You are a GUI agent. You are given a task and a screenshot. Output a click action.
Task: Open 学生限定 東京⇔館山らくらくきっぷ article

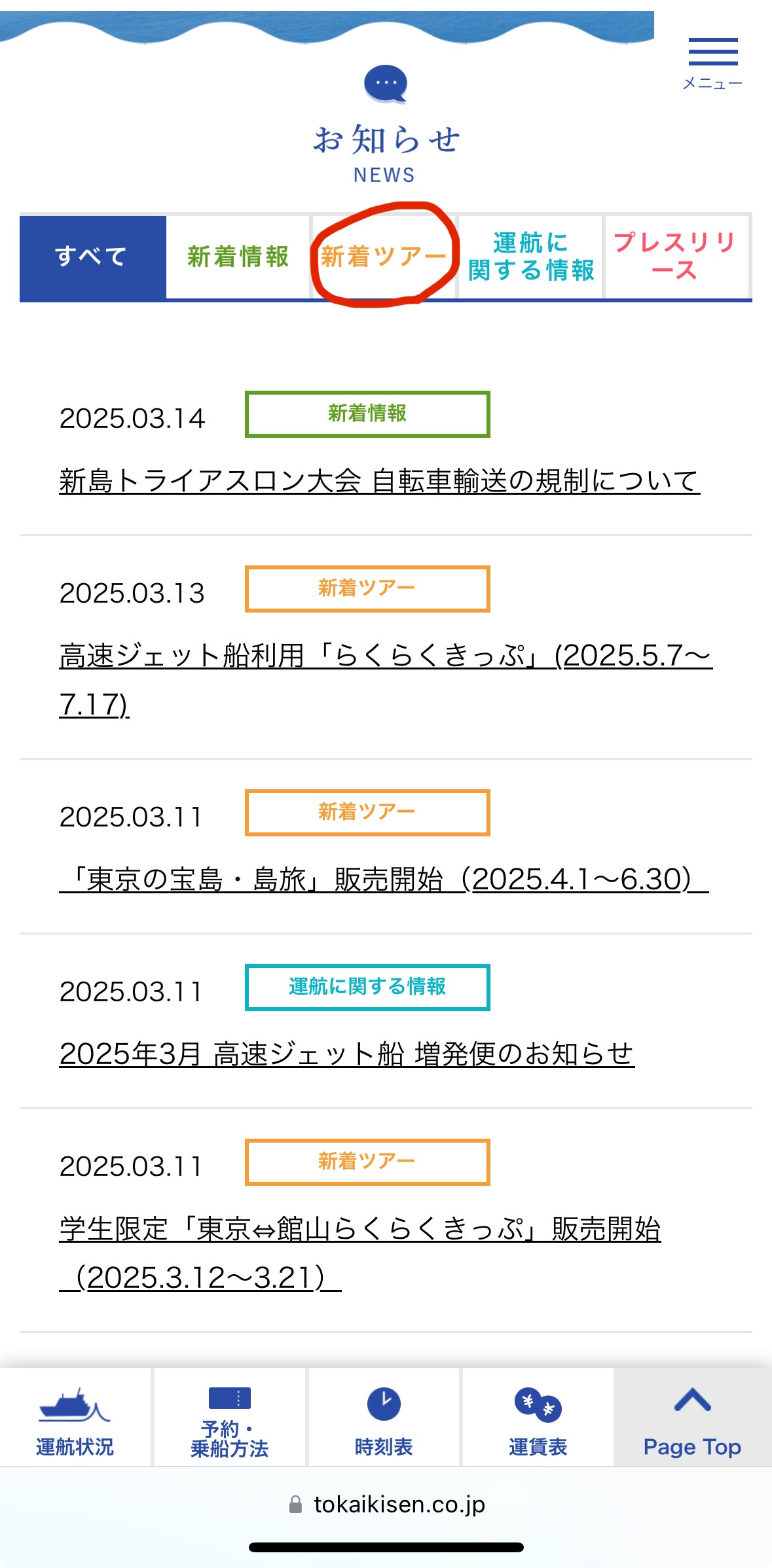coord(359,1229)
